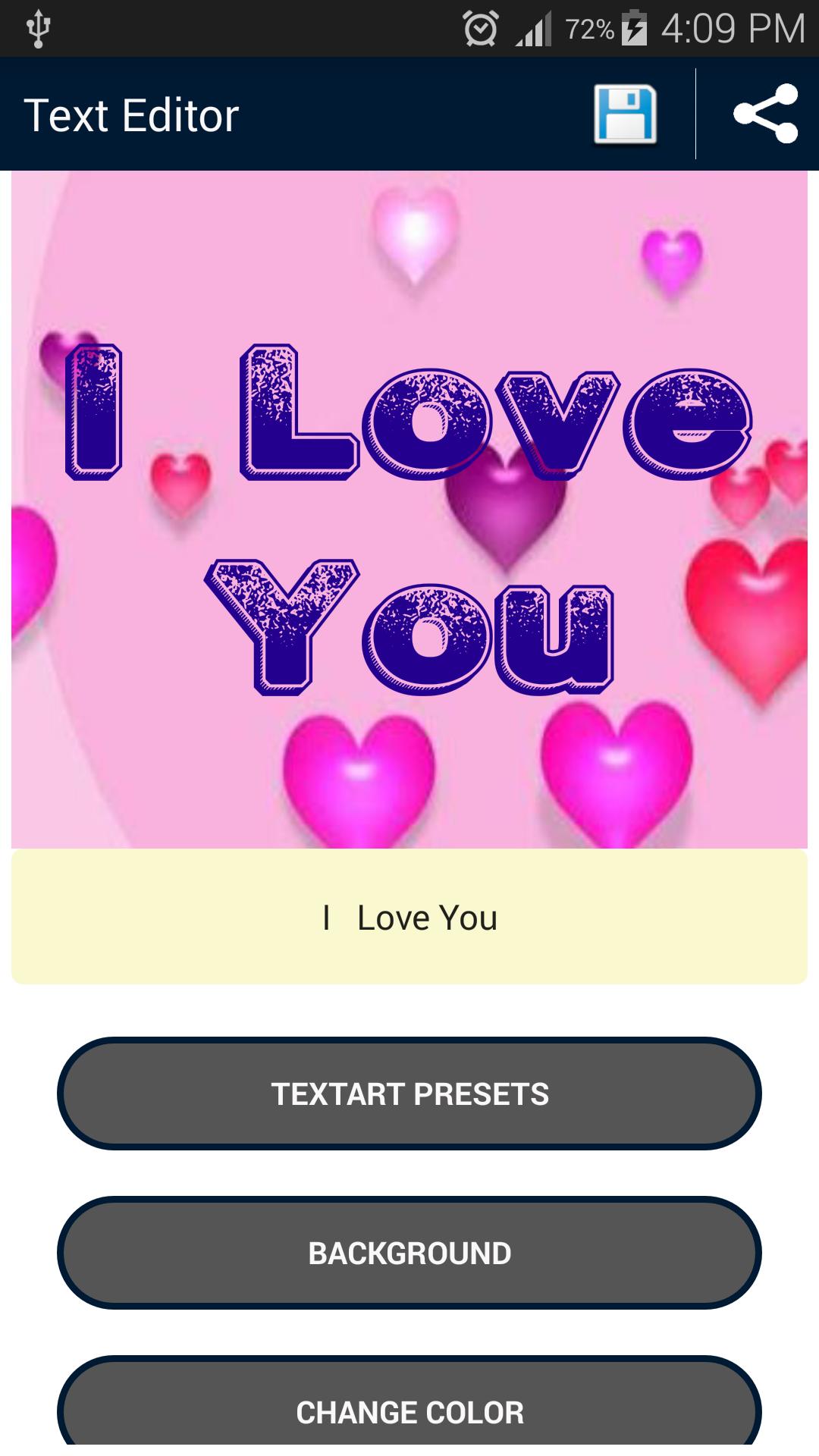Choose a new Background
Screen dimensions: 819x1456
409,1253
